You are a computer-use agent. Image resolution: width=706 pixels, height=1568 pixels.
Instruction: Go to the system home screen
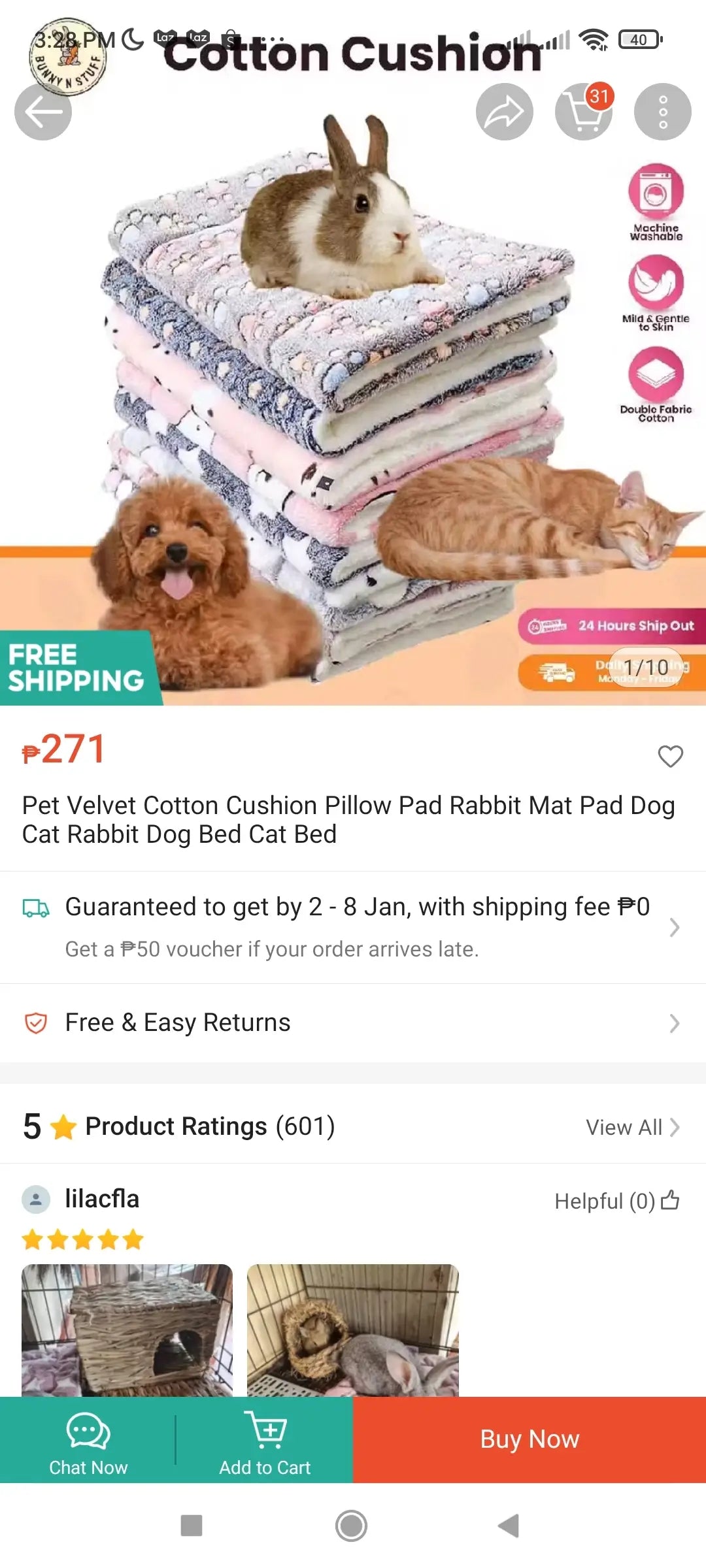[x=352, y=1526]
